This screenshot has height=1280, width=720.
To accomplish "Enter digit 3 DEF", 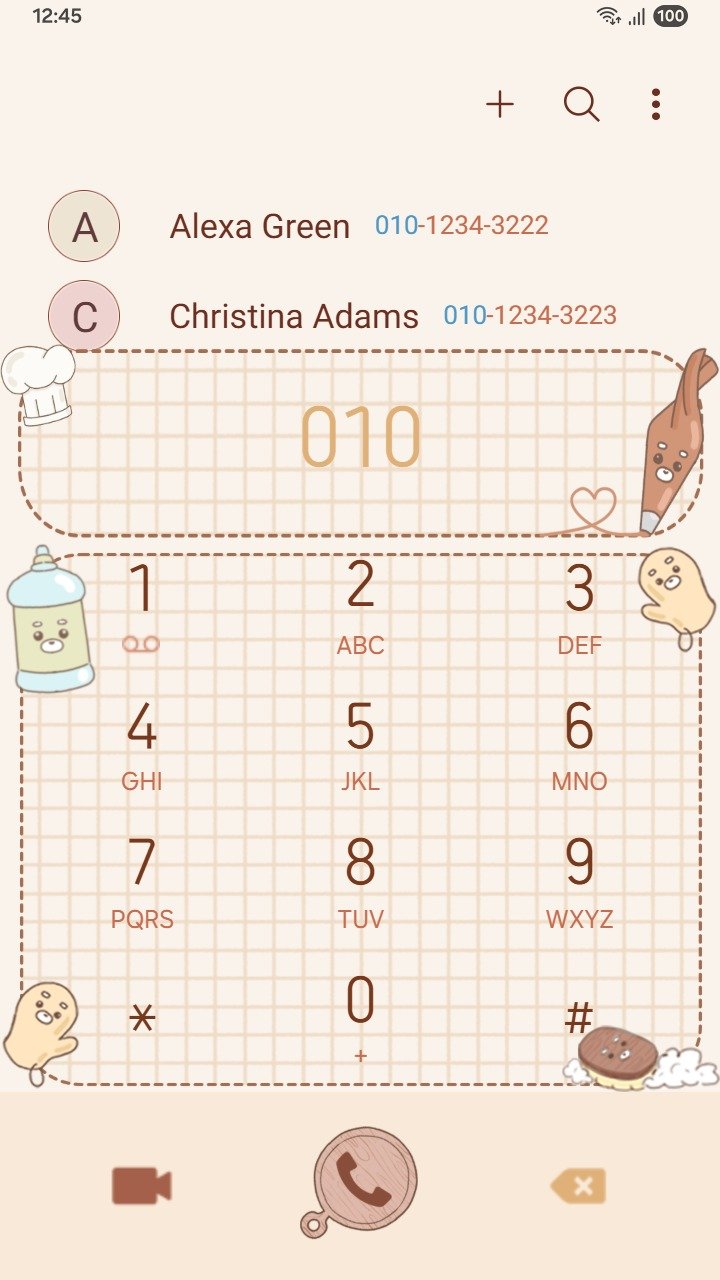I will (579, 606).
